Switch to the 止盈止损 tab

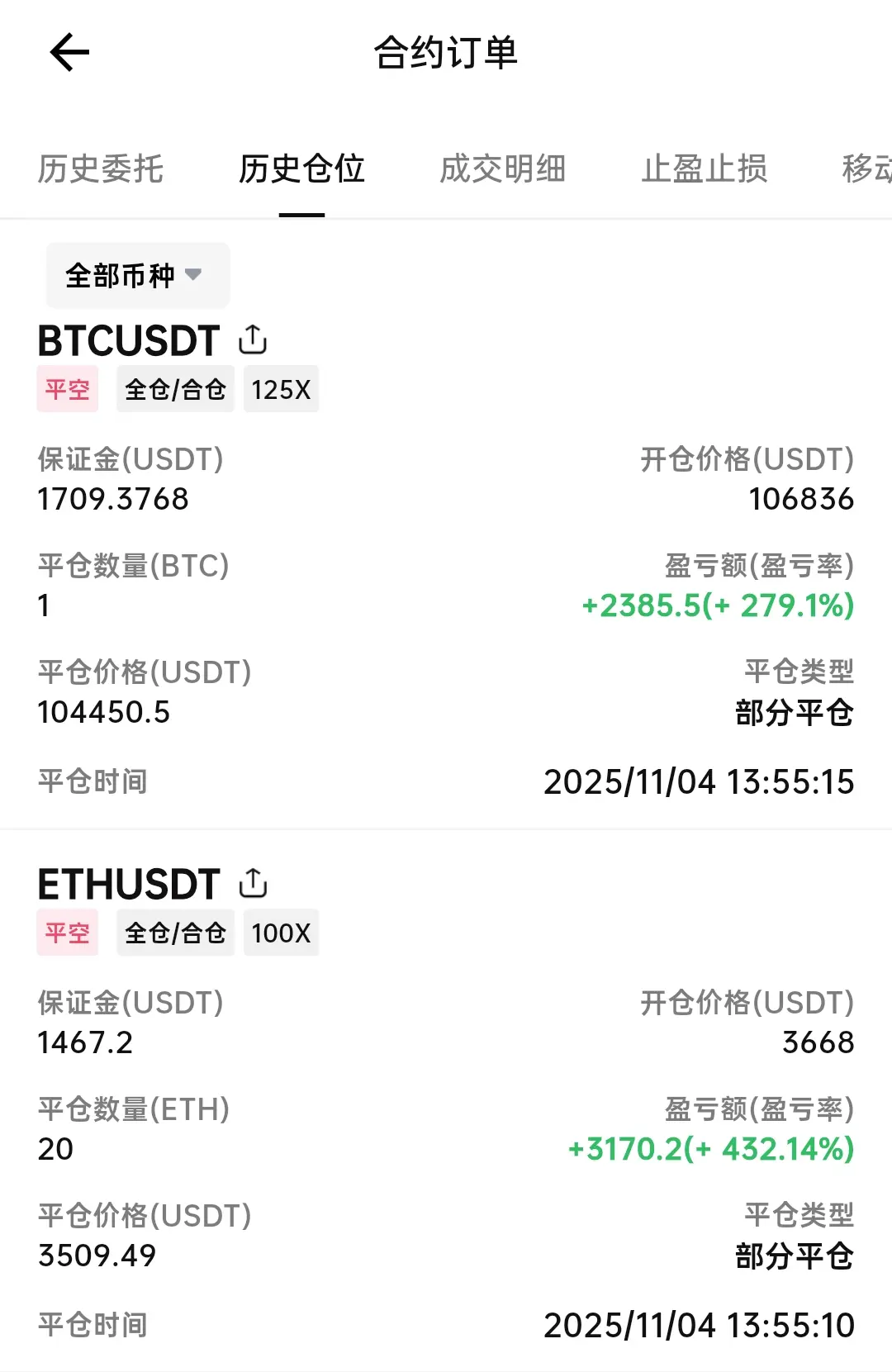point(704,169)
